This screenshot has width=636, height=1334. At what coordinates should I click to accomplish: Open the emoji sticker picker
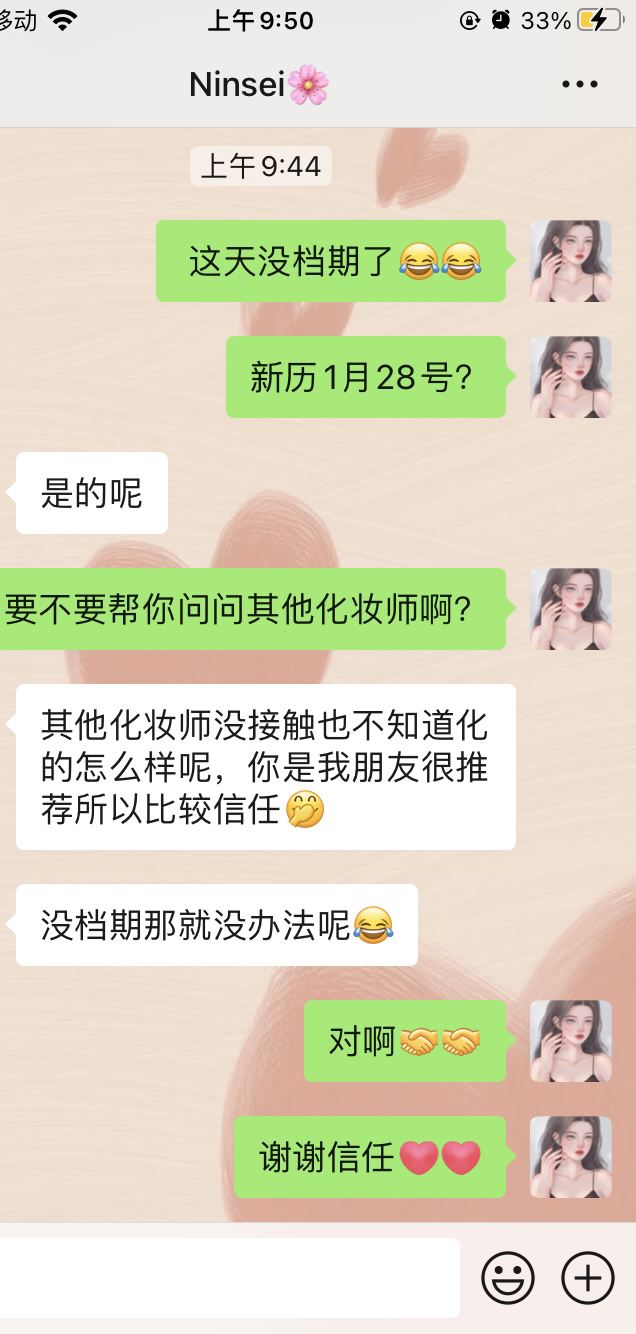click(x=508, y=1278)
